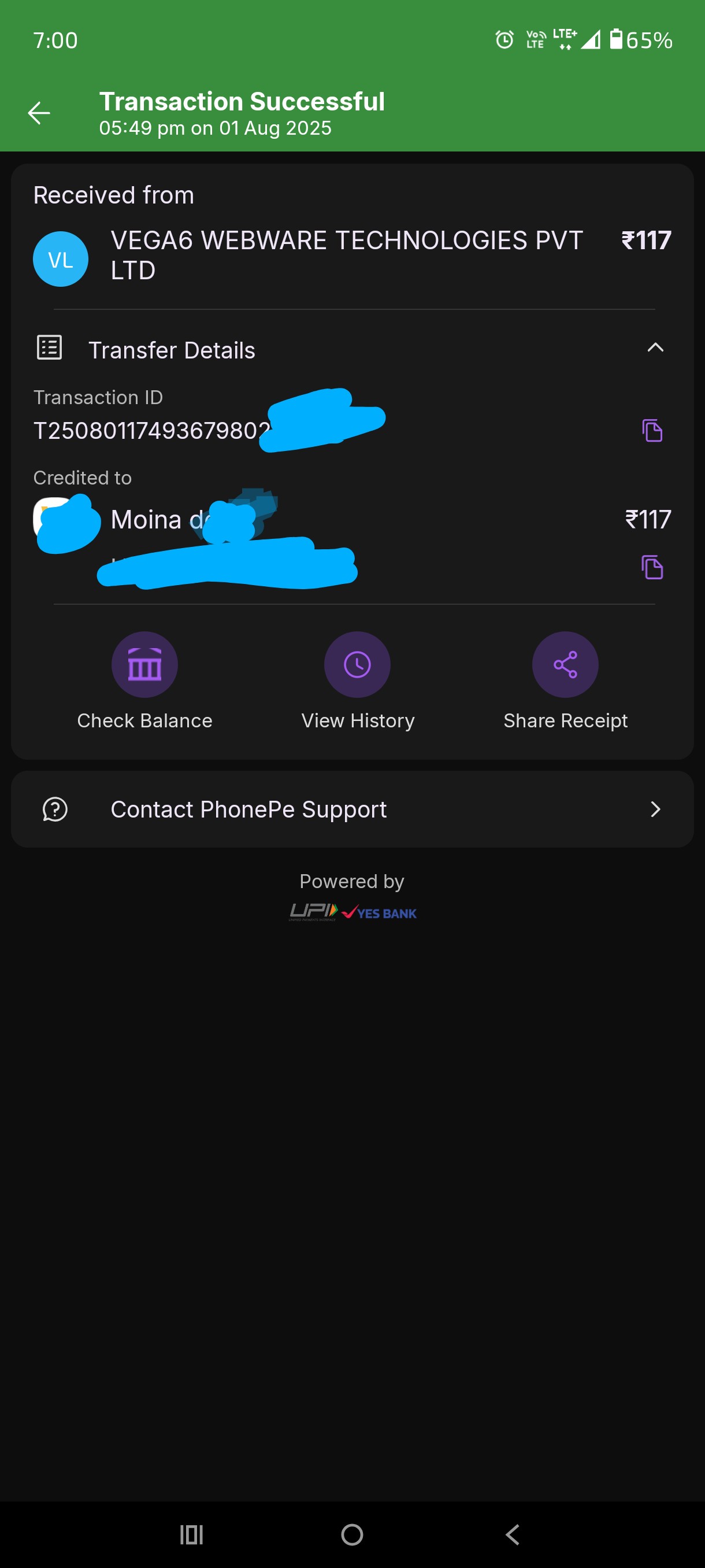The height and width of the screenshot is (1568, 705).
Task: Share the receipt
Action: [565, 665]
